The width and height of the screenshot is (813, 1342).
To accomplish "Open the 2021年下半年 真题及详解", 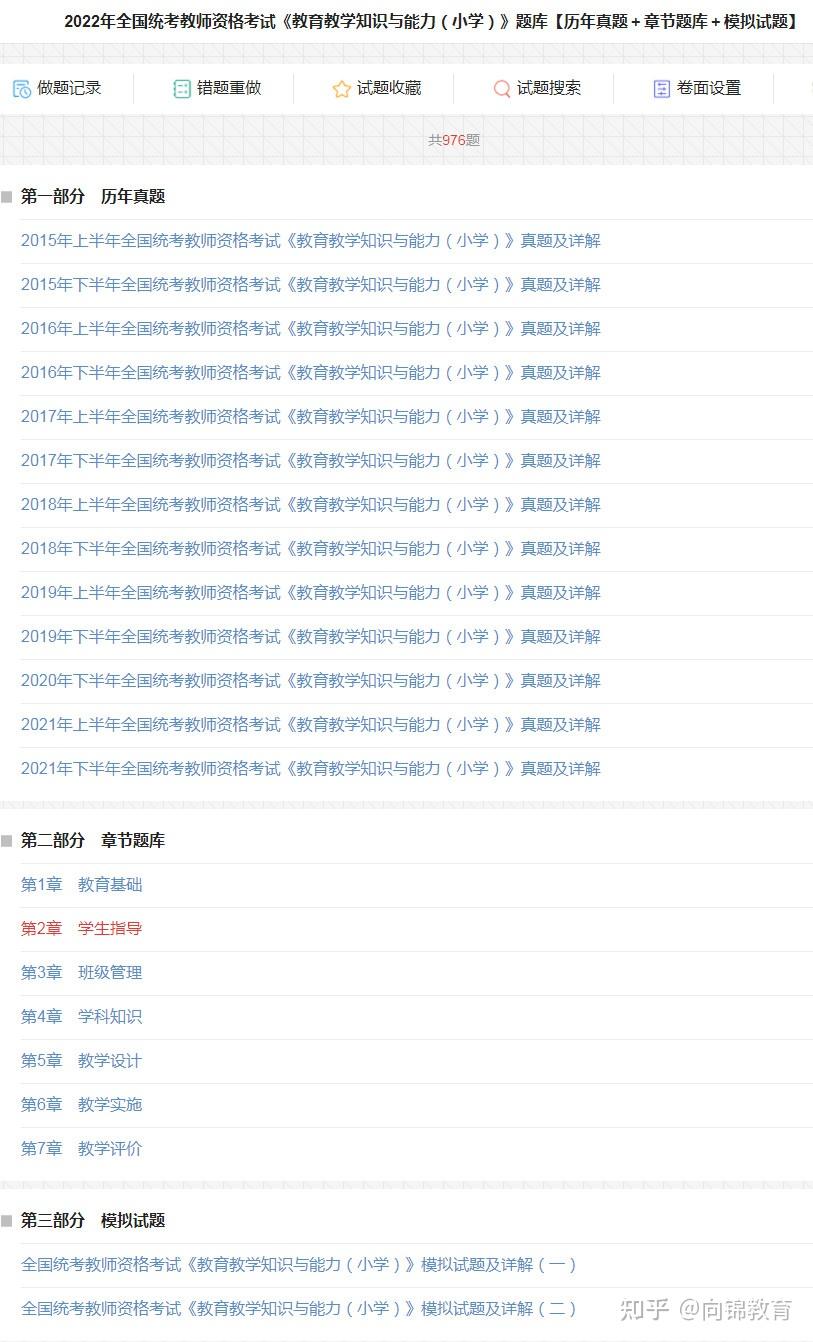I will click(x=311, y=769).
